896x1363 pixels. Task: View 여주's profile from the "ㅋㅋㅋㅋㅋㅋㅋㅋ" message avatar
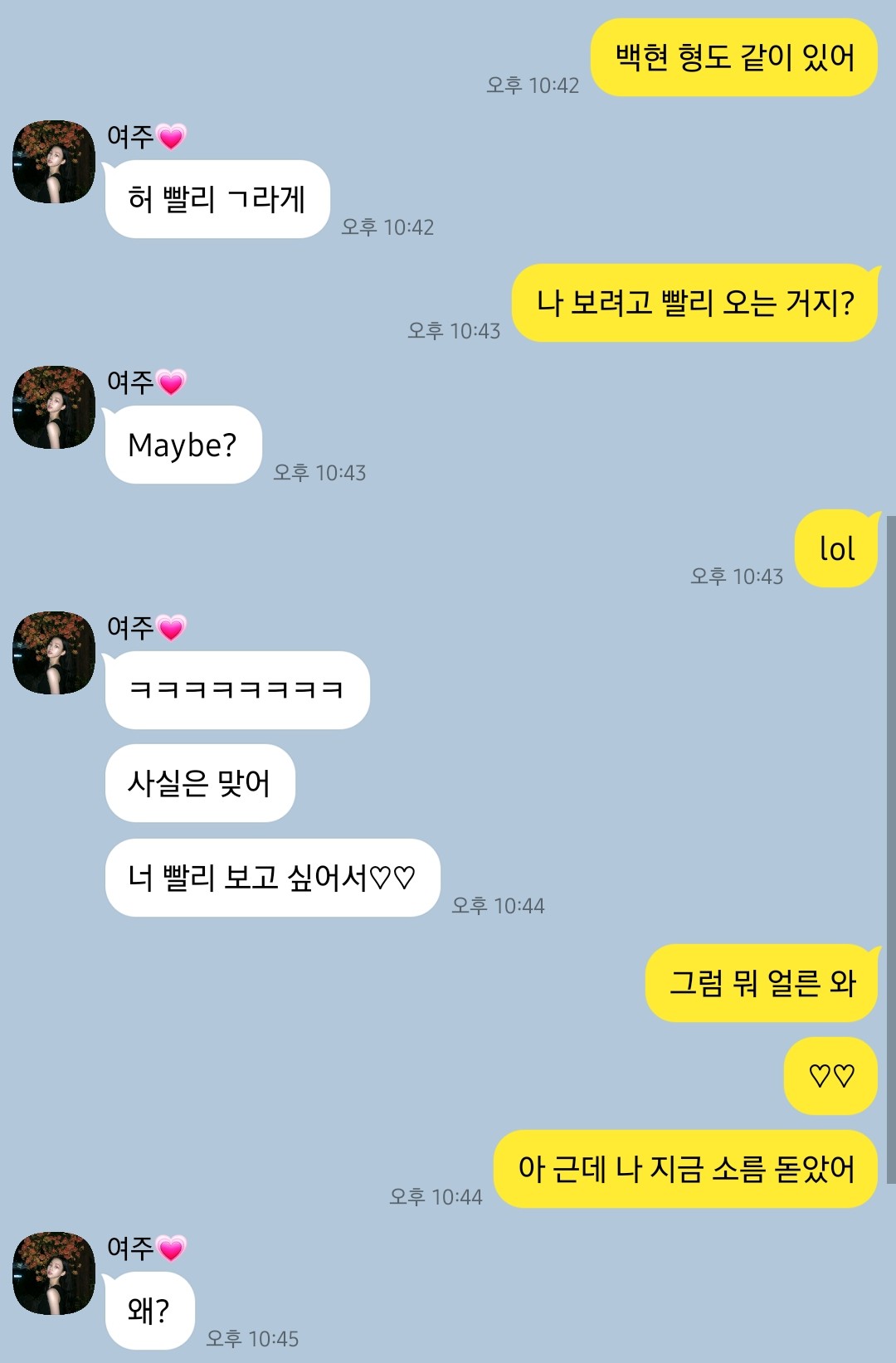(x=54, y=653)
